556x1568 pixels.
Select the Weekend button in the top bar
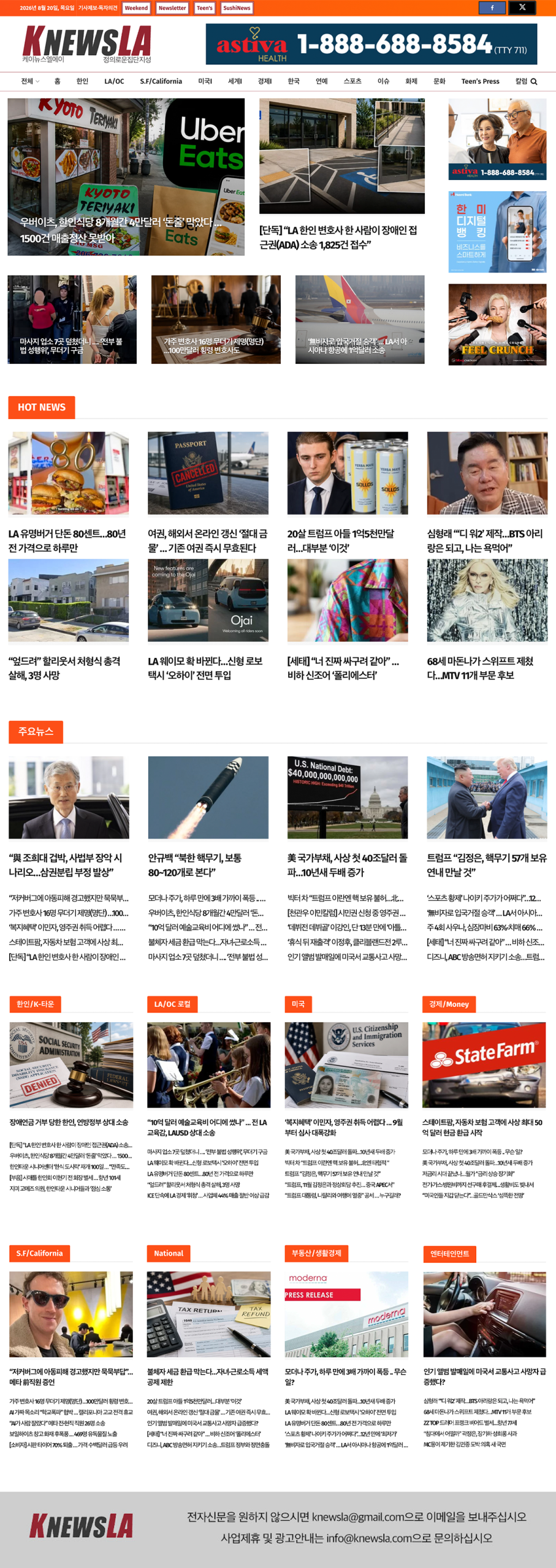pos(136,8)
